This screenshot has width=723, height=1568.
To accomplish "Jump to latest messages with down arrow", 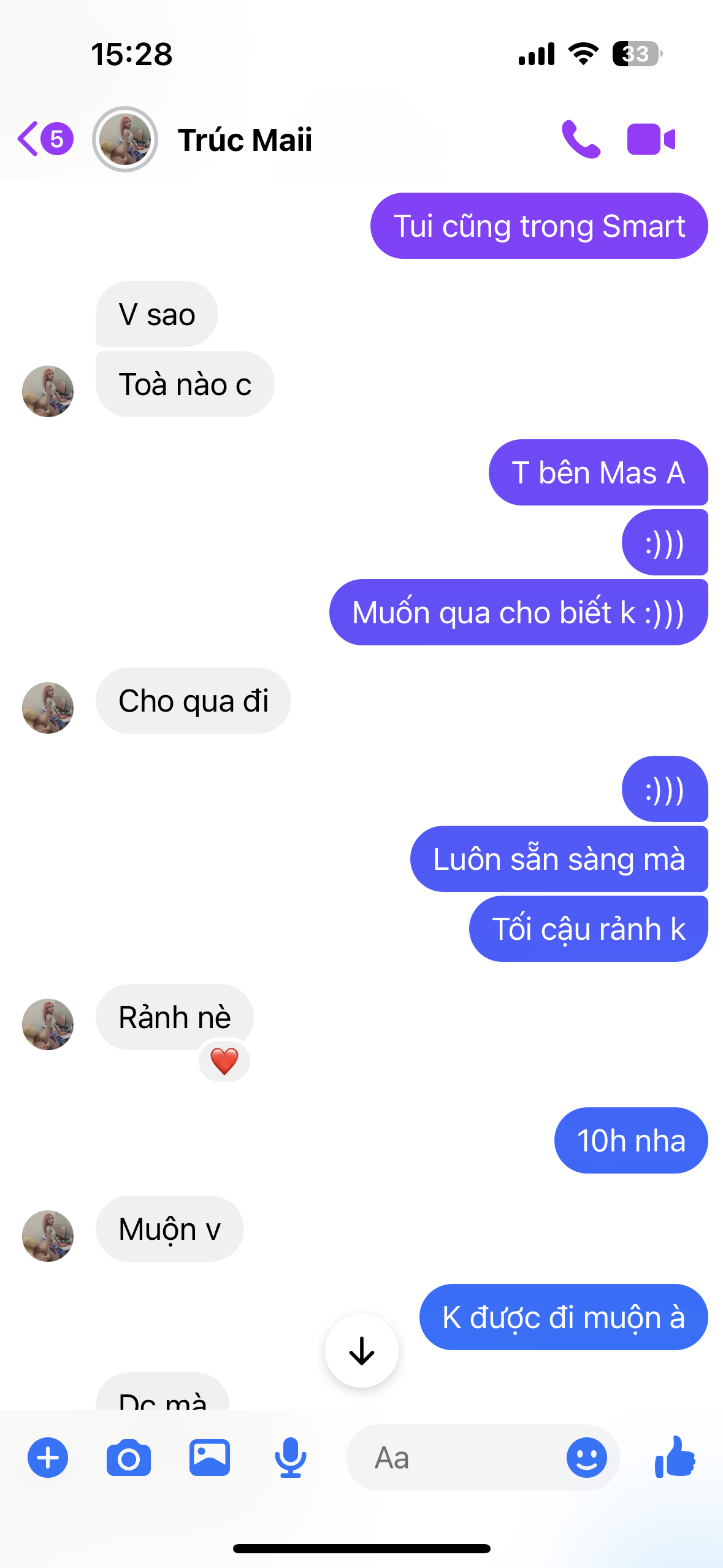I will click(x=361, y=1350).
